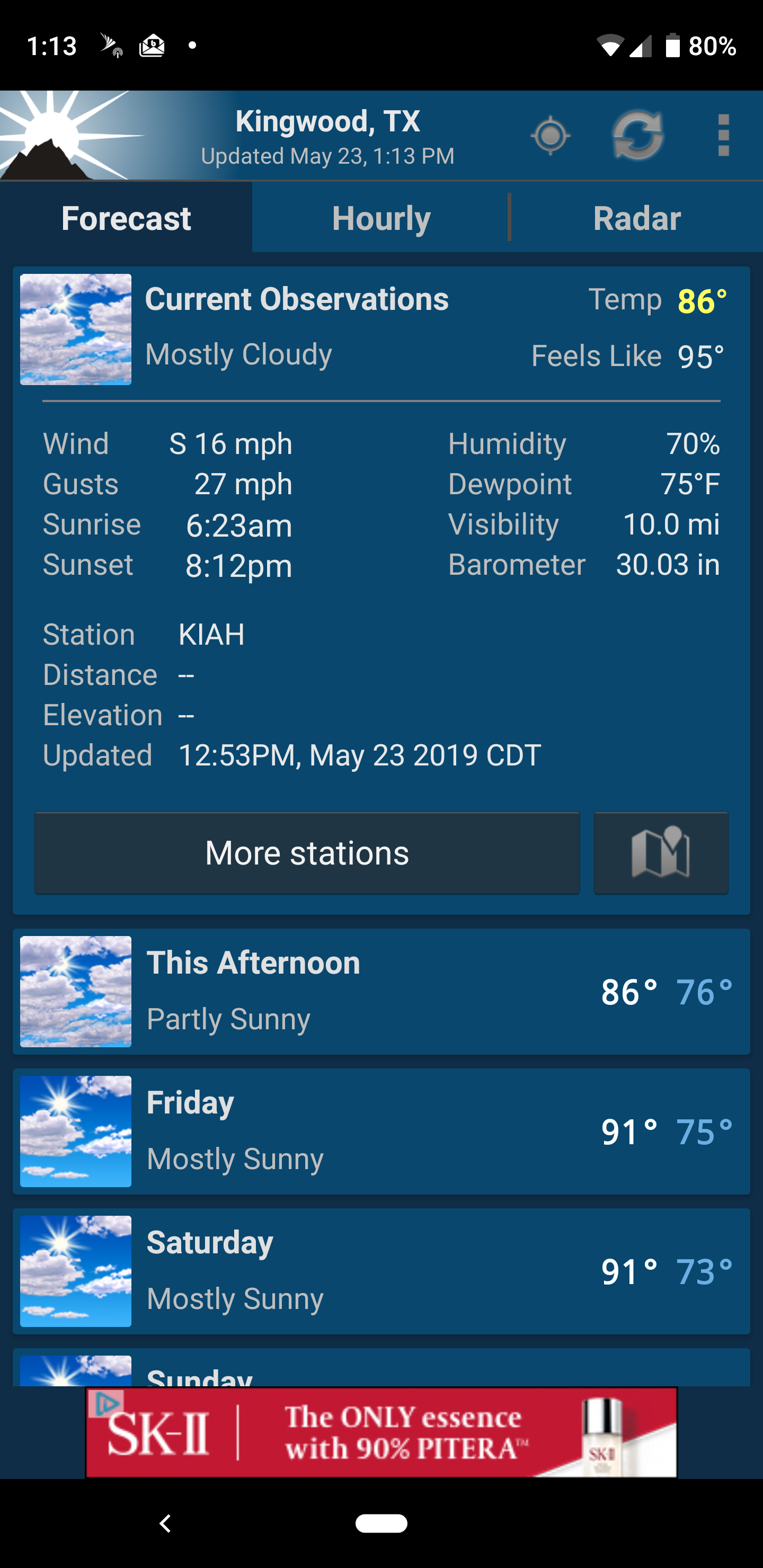Viewport: 763px width, 1568px height.
Task: Expand Saturday's Mostly Sunny forecast
Action: pos(381,1271)
